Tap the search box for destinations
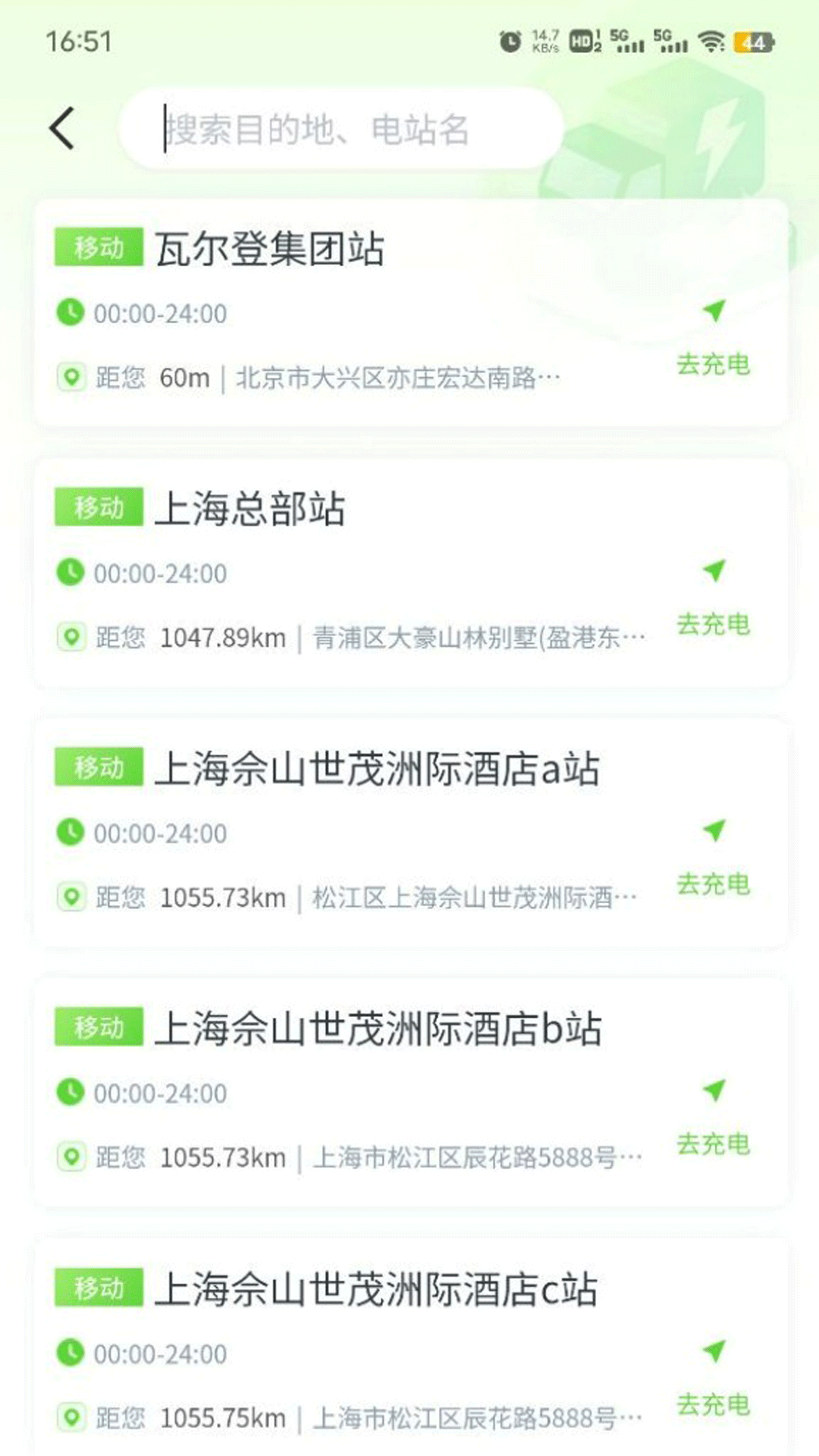Viewport: 819px width, 1456px height. [x=341, y=129]
